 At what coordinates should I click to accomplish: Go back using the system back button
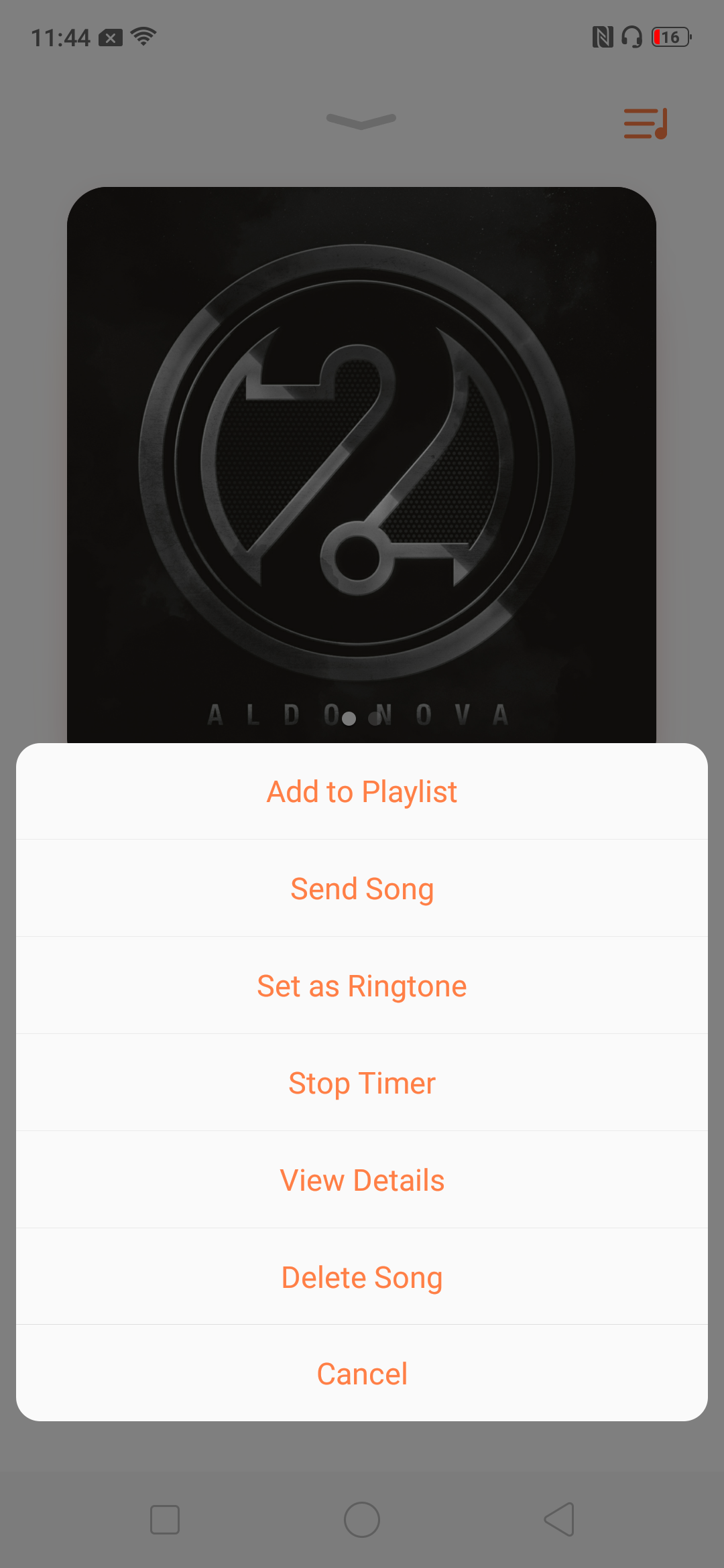tap(559, 1519)
